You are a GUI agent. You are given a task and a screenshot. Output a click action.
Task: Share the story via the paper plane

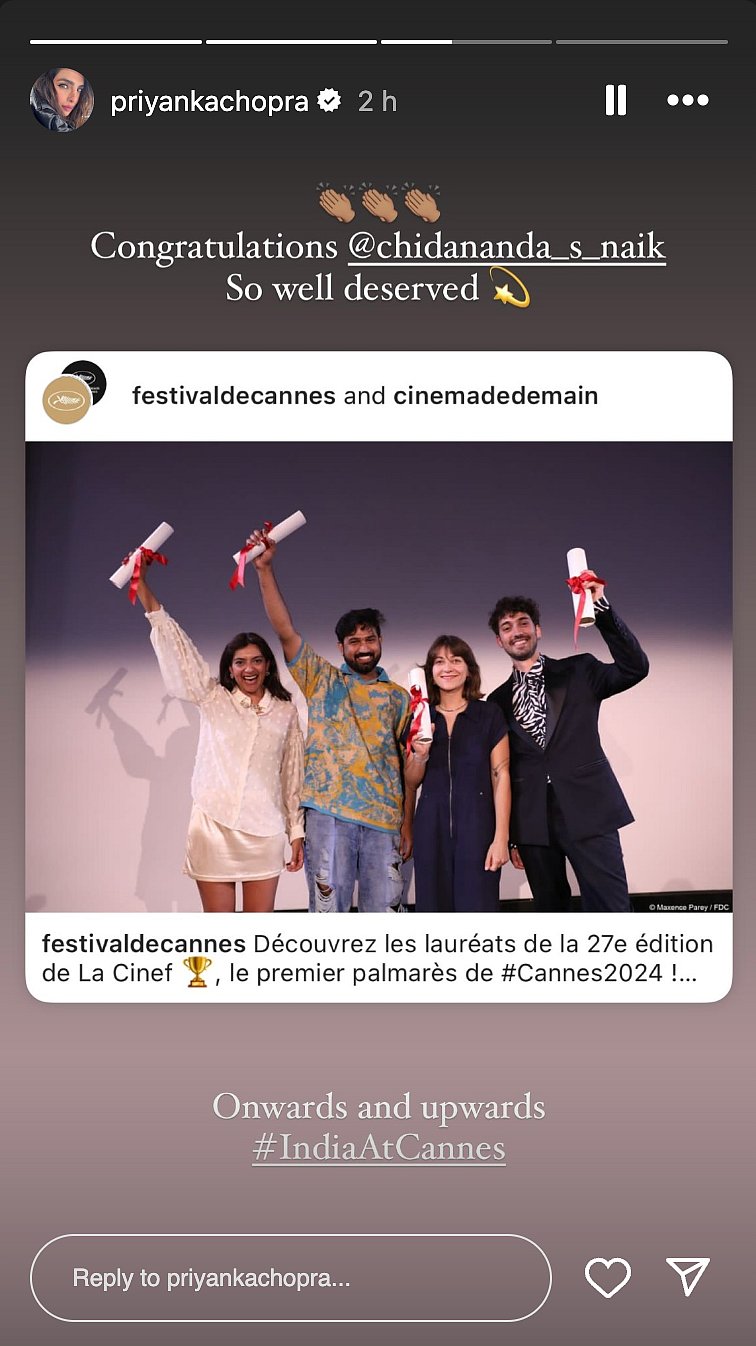688,1277
